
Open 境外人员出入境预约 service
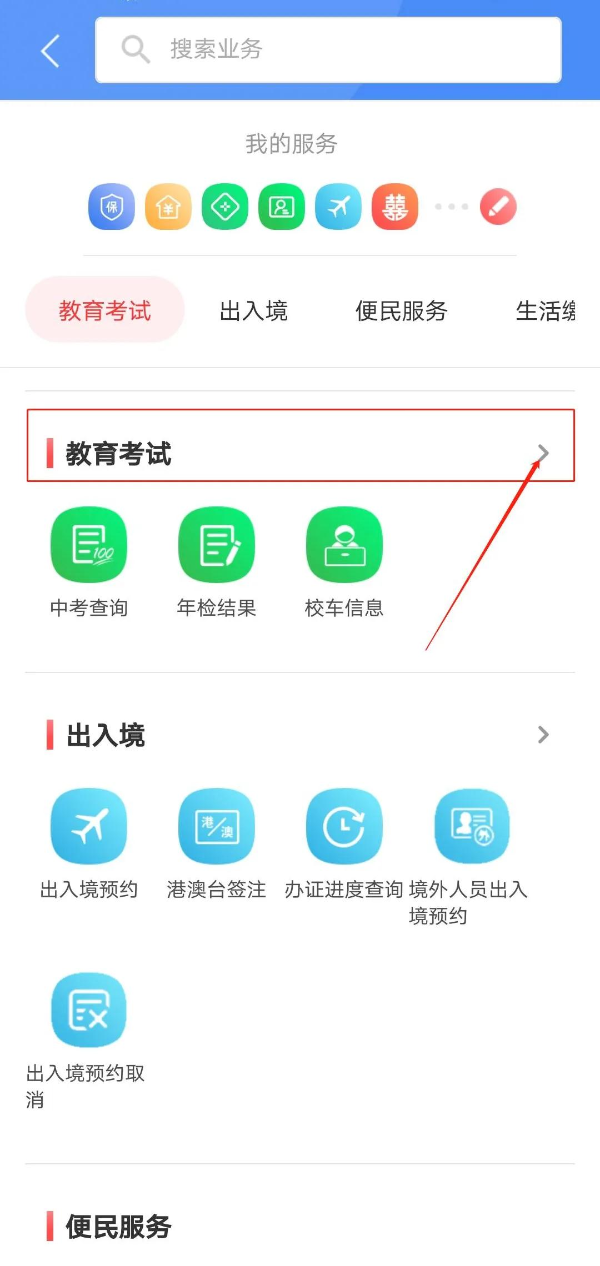click(x=472, y=827)
